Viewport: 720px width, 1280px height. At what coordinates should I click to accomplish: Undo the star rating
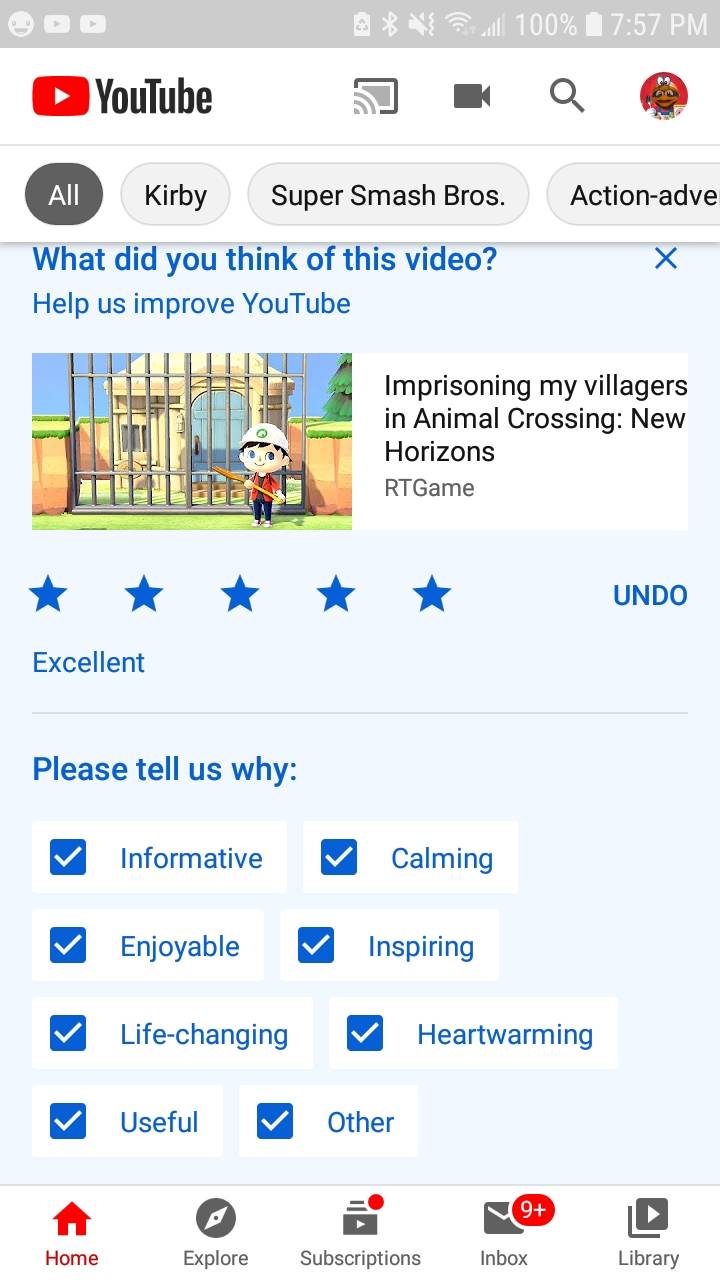click(649, 595)
